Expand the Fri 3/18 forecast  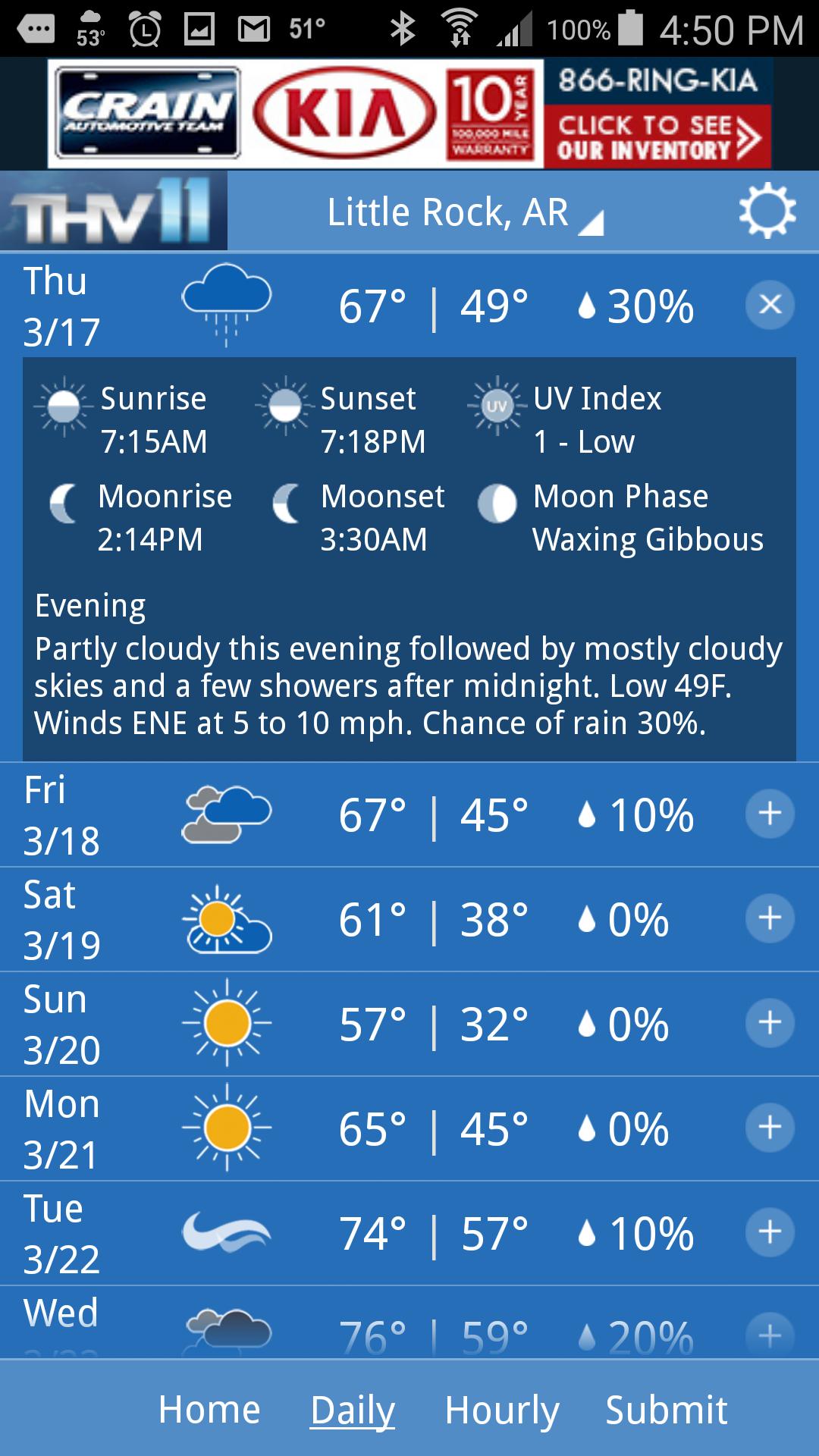point(770,814)
